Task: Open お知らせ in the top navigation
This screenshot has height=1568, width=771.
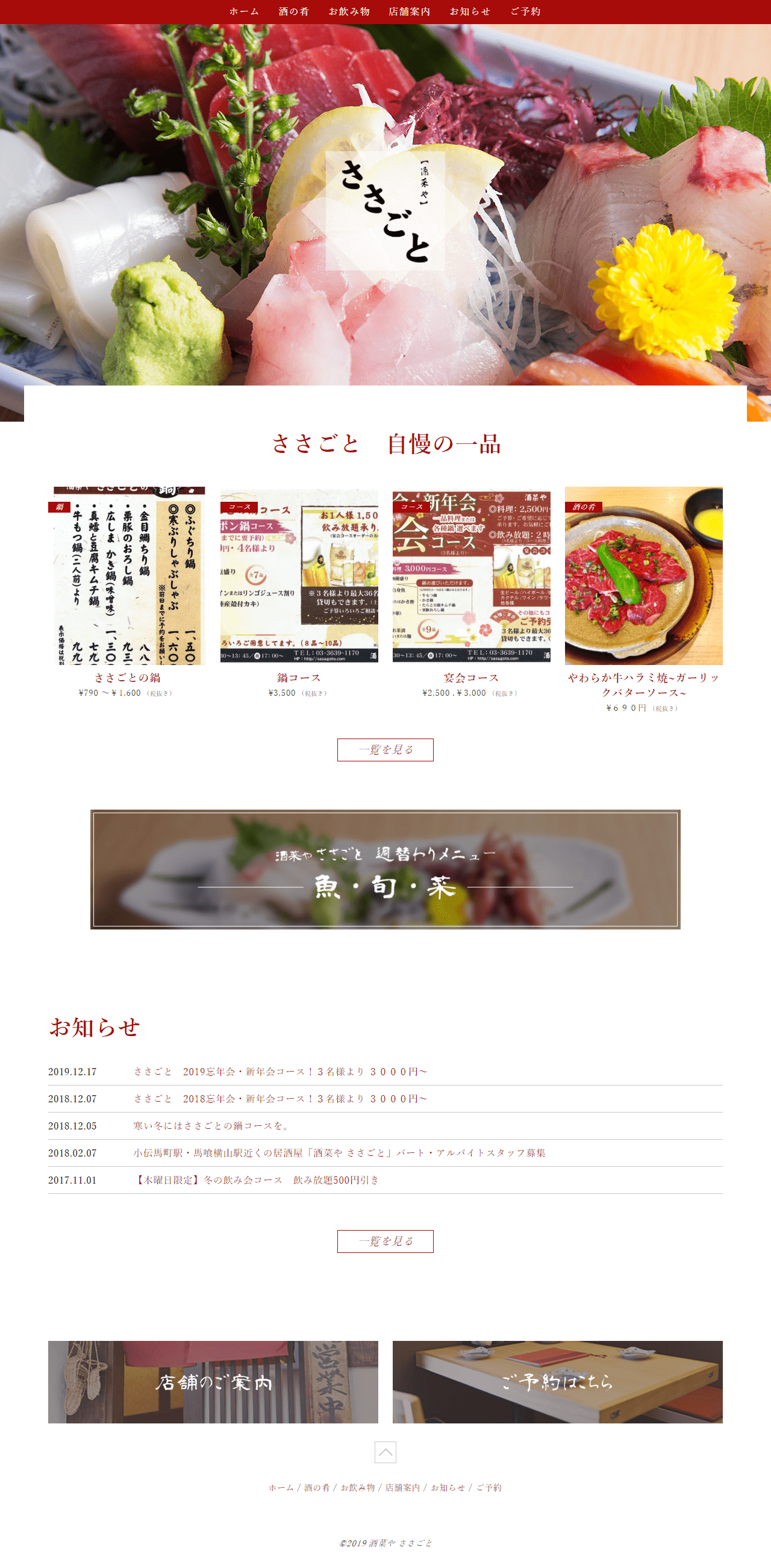Action: pos(470,11)
